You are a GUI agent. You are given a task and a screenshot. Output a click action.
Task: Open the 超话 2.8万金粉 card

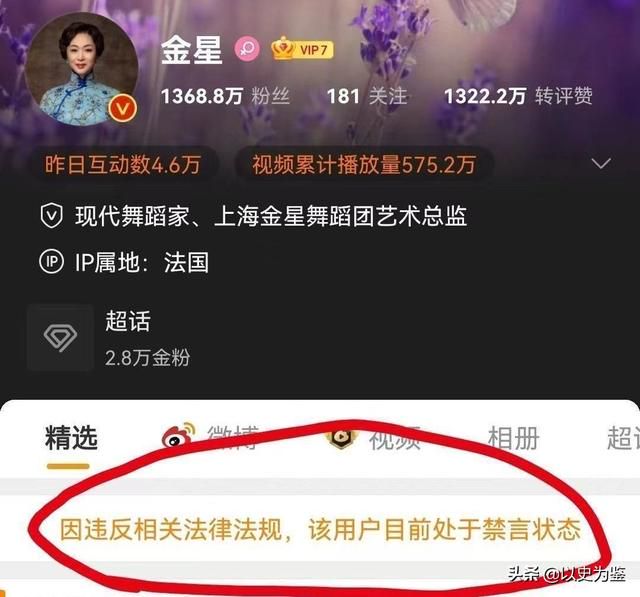pyautogui.click(x=108, y=337)
